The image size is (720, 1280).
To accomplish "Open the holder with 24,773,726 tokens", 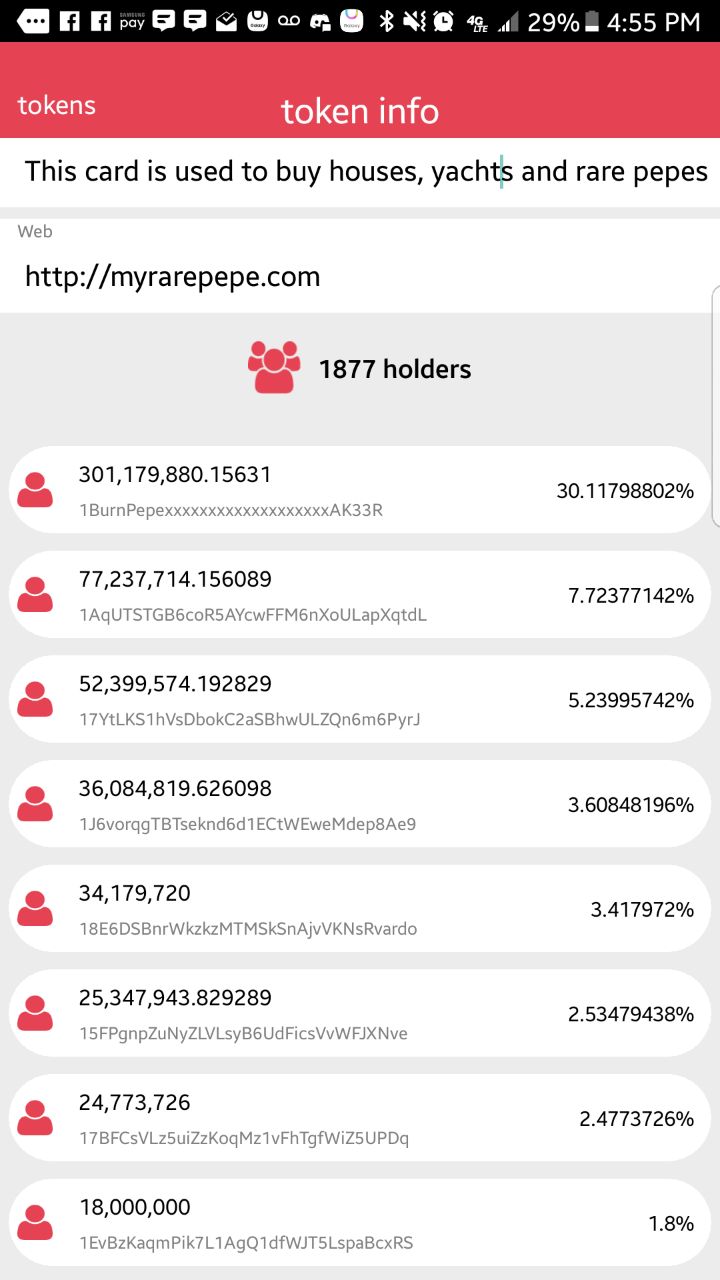I will point(360,1118).
